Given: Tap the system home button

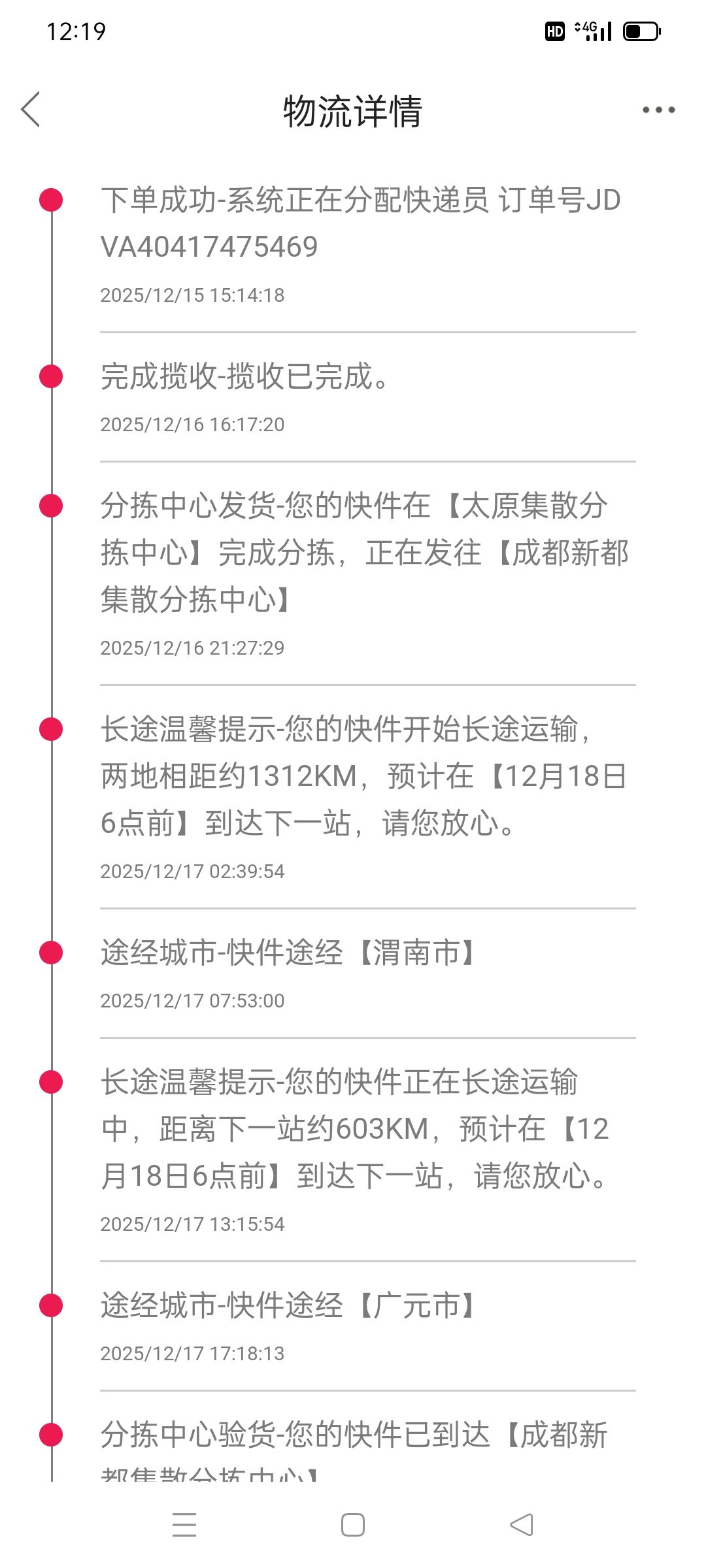Looking at the screenshot, I should [x=353, y=1525].
